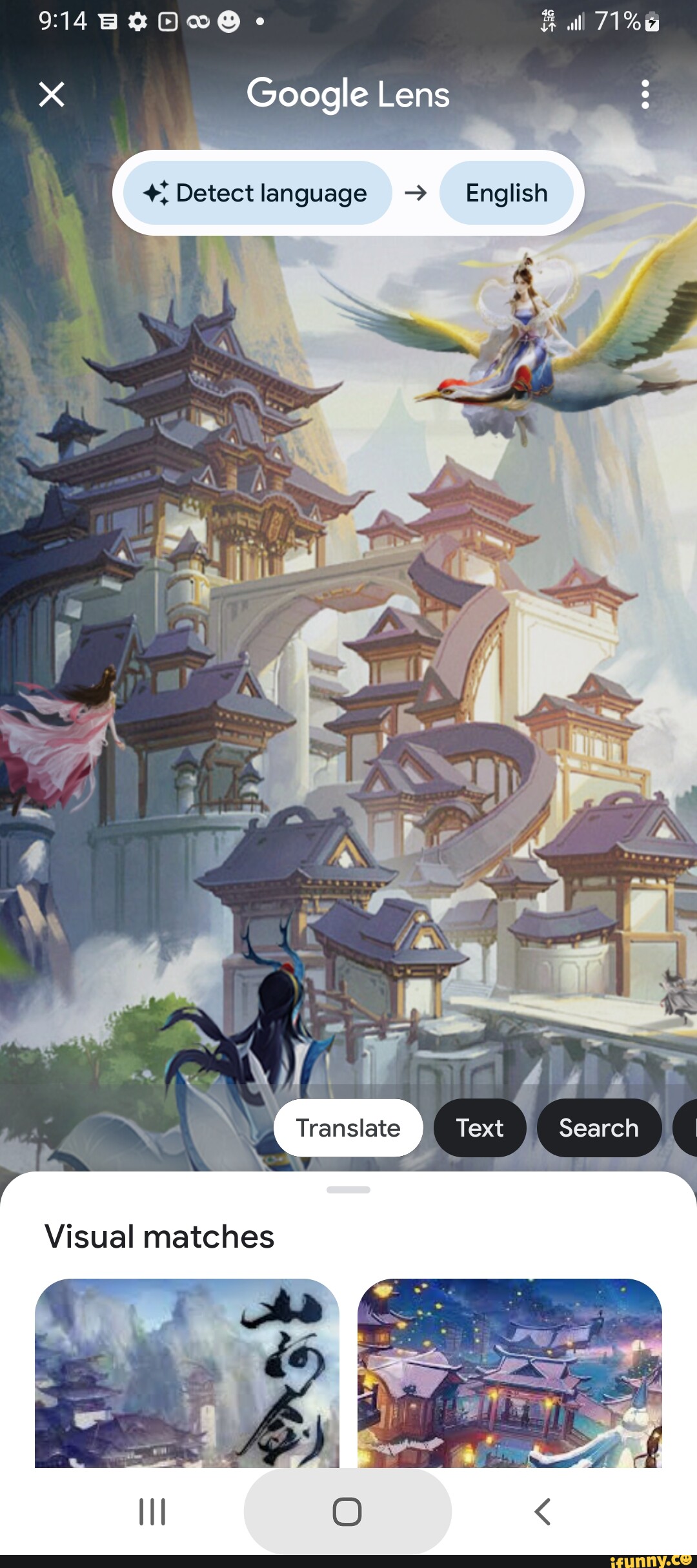Open the three-dot overflow menu
Screen dimensions: 697x1568
[645, 94]
